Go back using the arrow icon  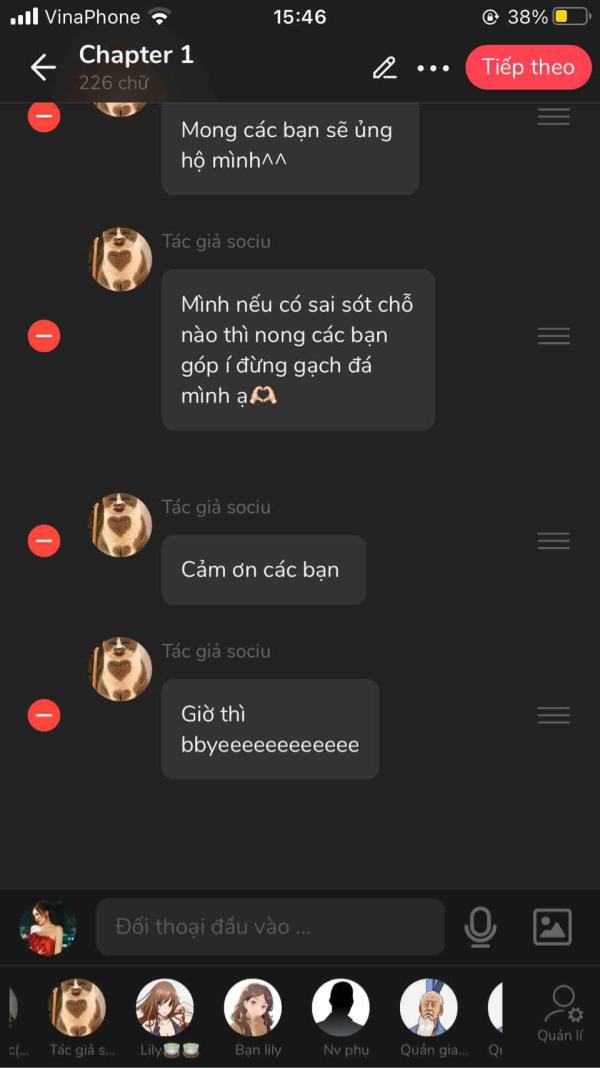[x=43, y=67]
